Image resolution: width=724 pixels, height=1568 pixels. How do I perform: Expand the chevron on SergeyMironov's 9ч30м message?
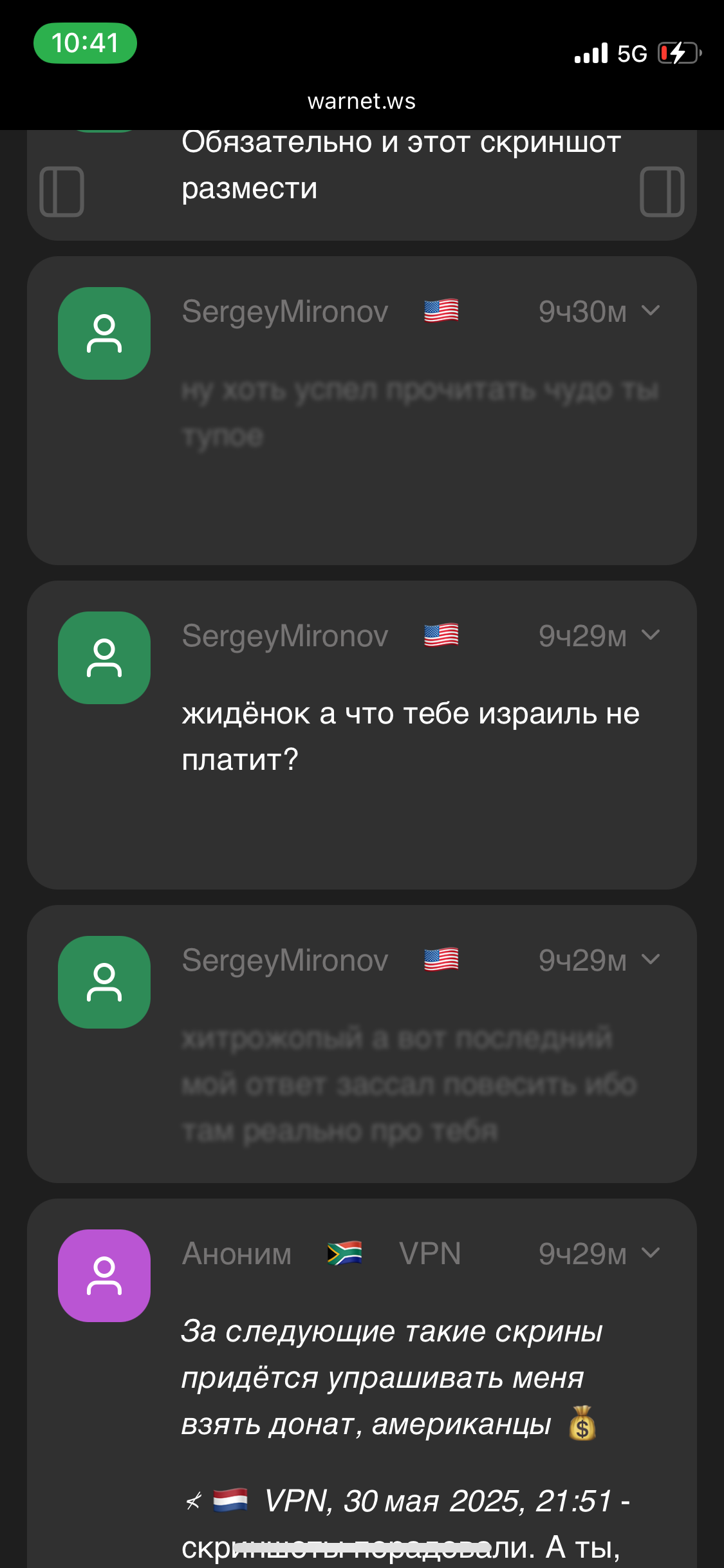pyautogui.click(x=651, y=311)
